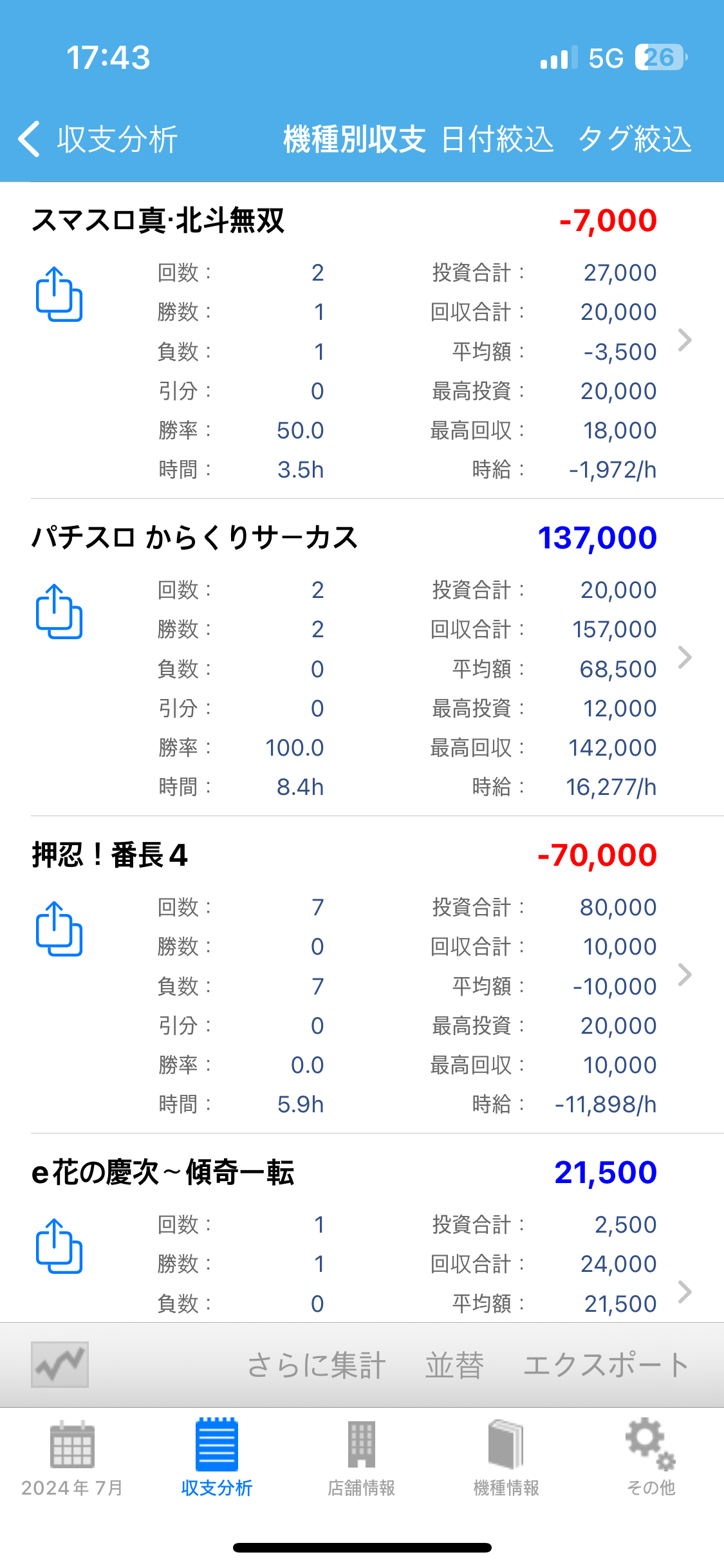The height and width of the screenshot is (1568, 724).
Task: View details of パチスロ からくりサーカス
Action: [x=685, y=657]
